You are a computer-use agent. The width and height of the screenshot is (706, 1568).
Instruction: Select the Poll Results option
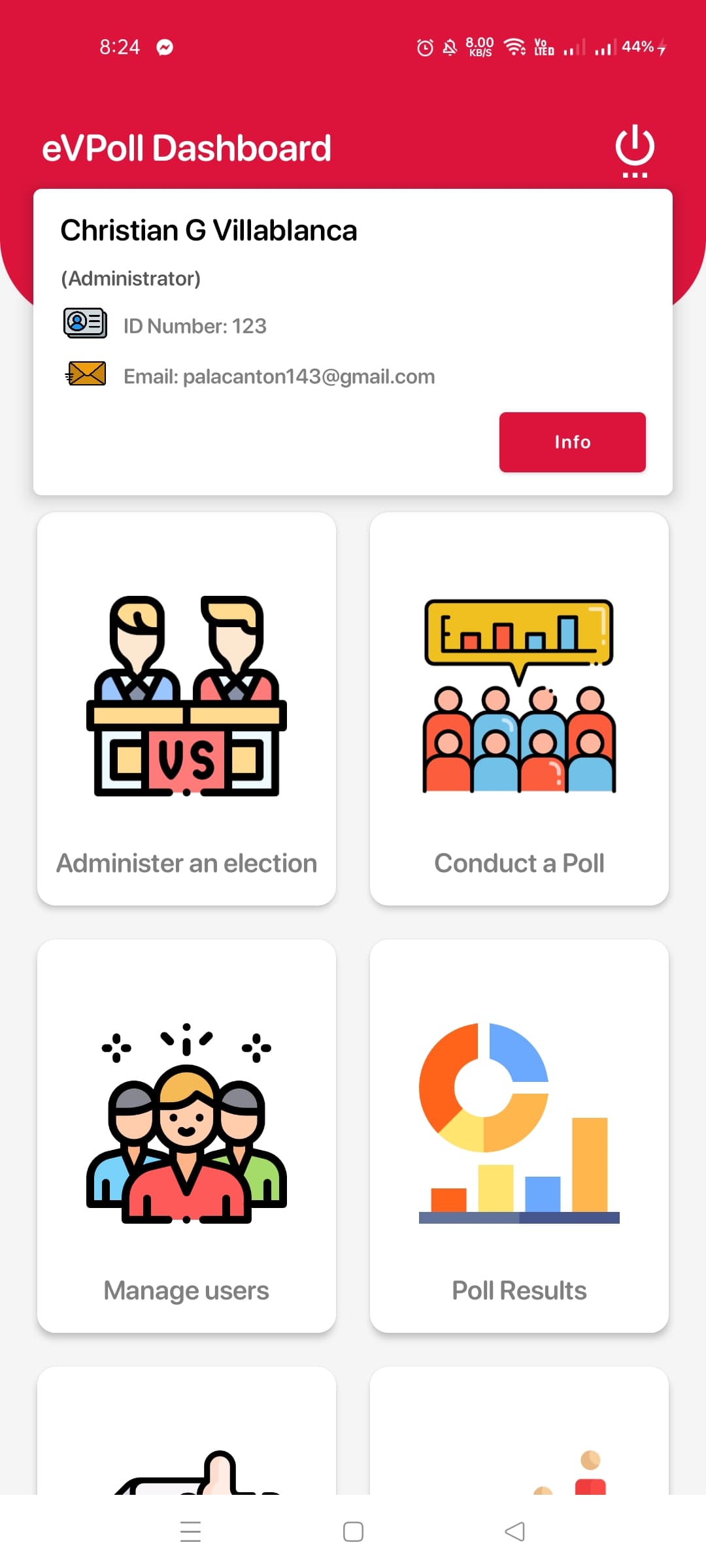point(518,1289)
